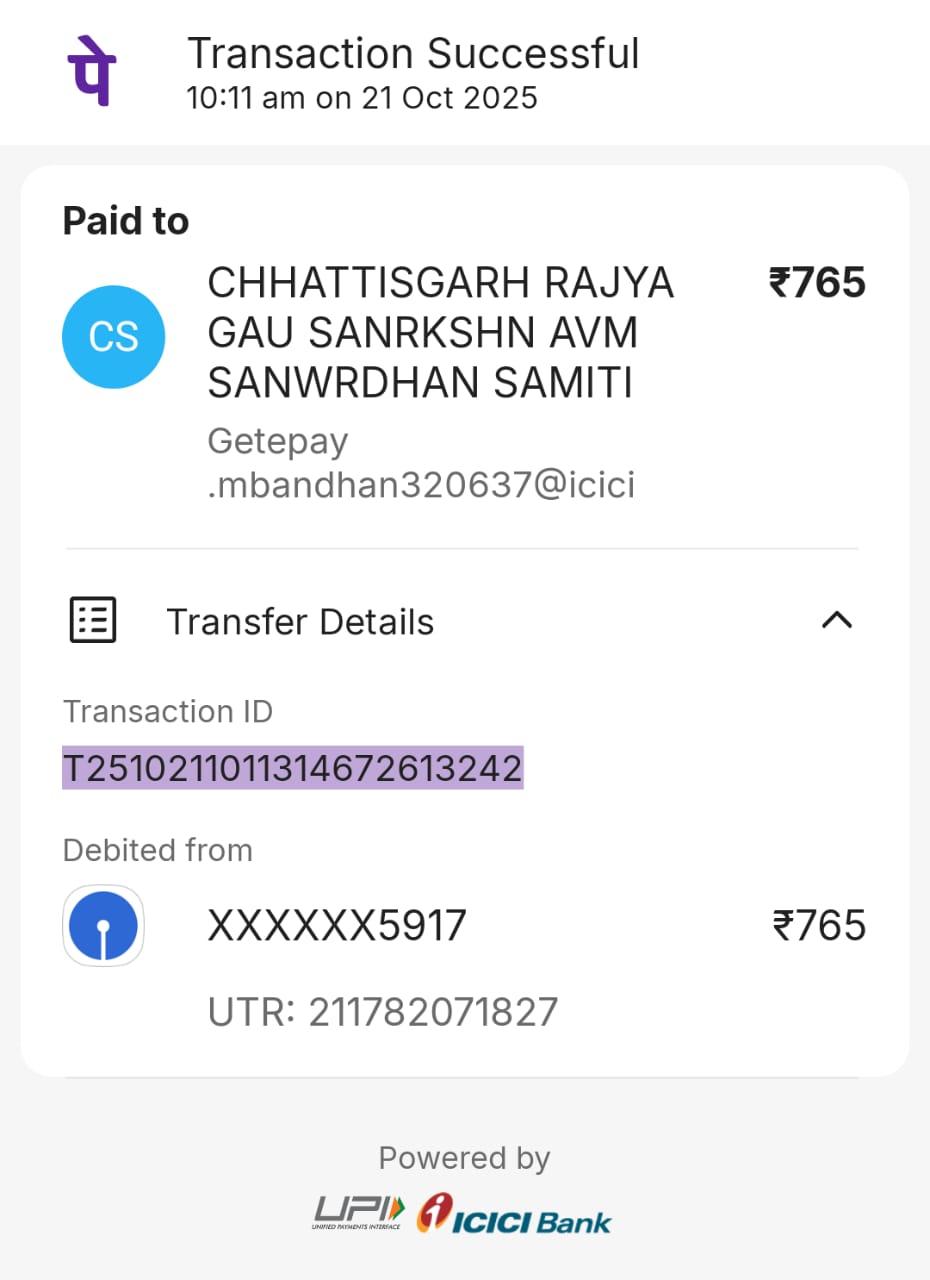Collapse the Transfer Details section
This screenshot has height=1280, width=930.
click(836, 620)
